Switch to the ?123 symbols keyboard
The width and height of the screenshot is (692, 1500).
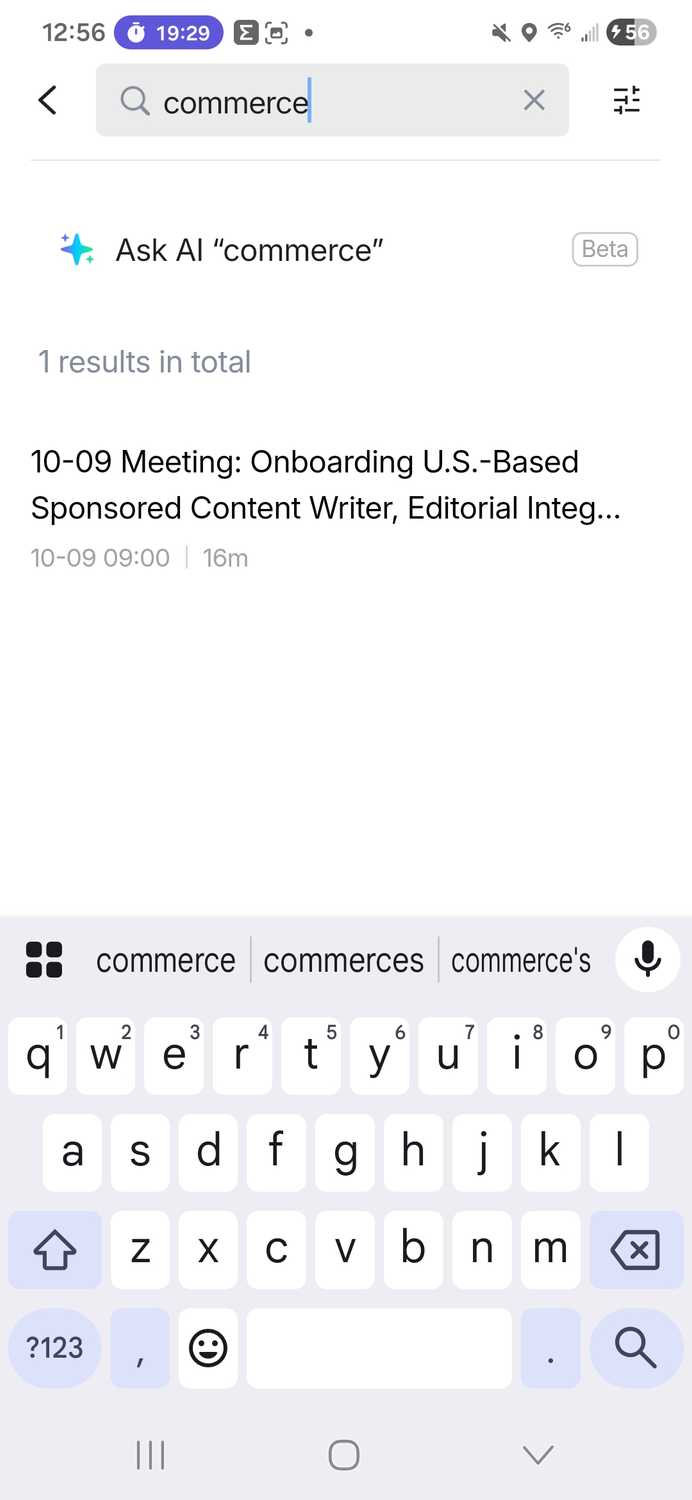click(x=55, y=1348)
